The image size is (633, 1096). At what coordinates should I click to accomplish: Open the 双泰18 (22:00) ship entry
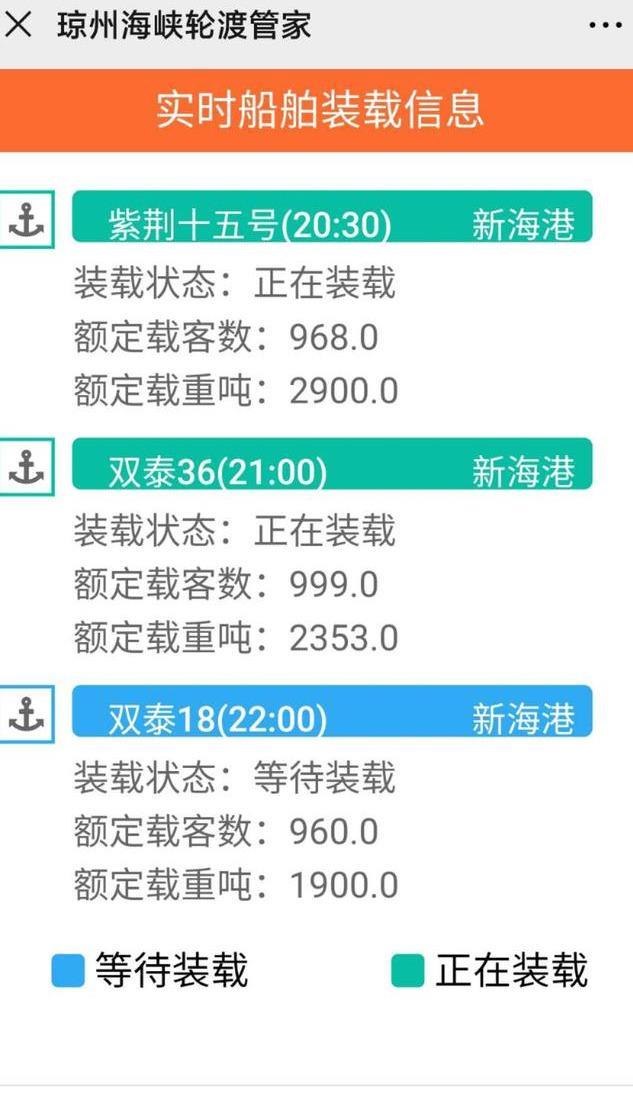click(x=332, y=712)
